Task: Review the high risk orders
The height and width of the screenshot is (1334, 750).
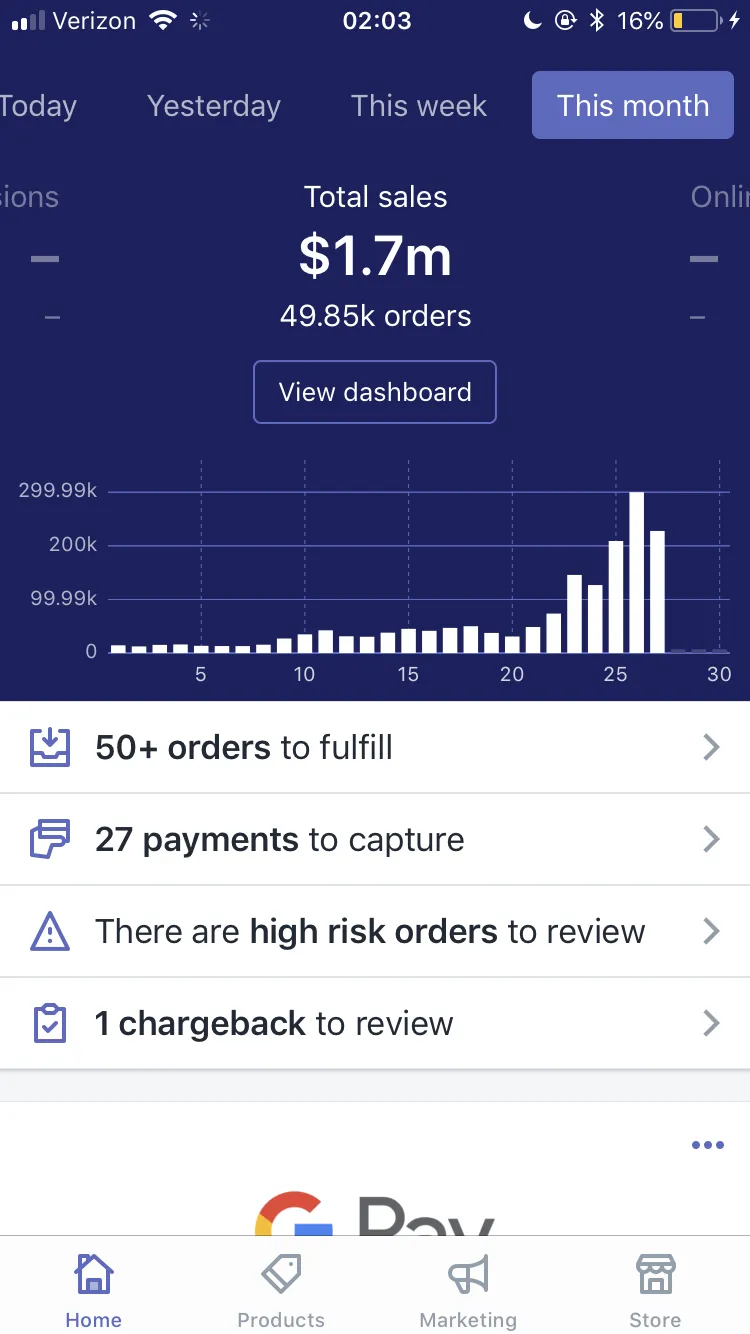Action: tap(375, 931)
